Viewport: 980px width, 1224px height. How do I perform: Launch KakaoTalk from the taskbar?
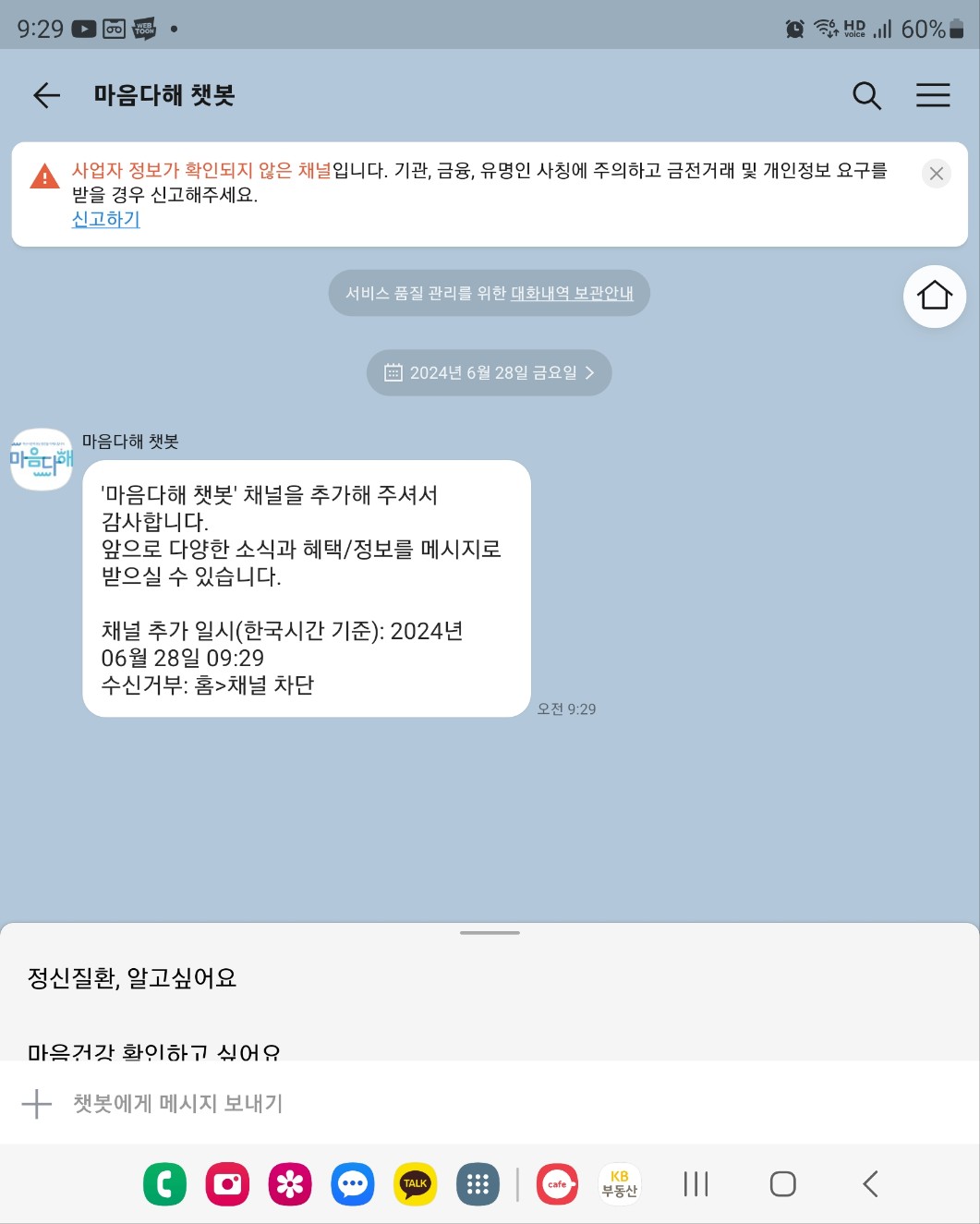(416, 1184)
